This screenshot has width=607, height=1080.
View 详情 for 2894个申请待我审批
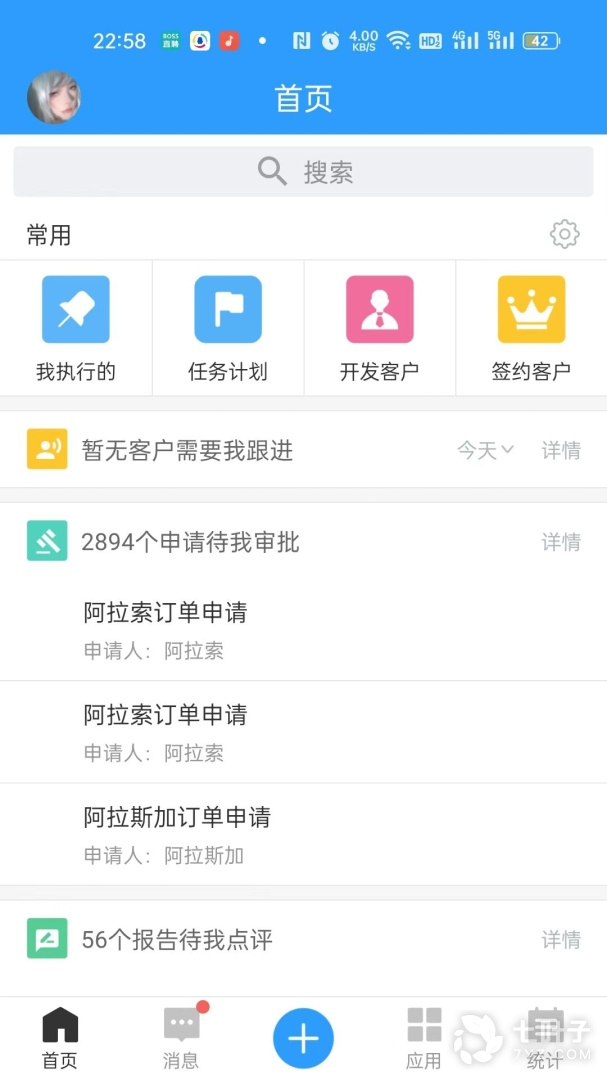[561, 542]
